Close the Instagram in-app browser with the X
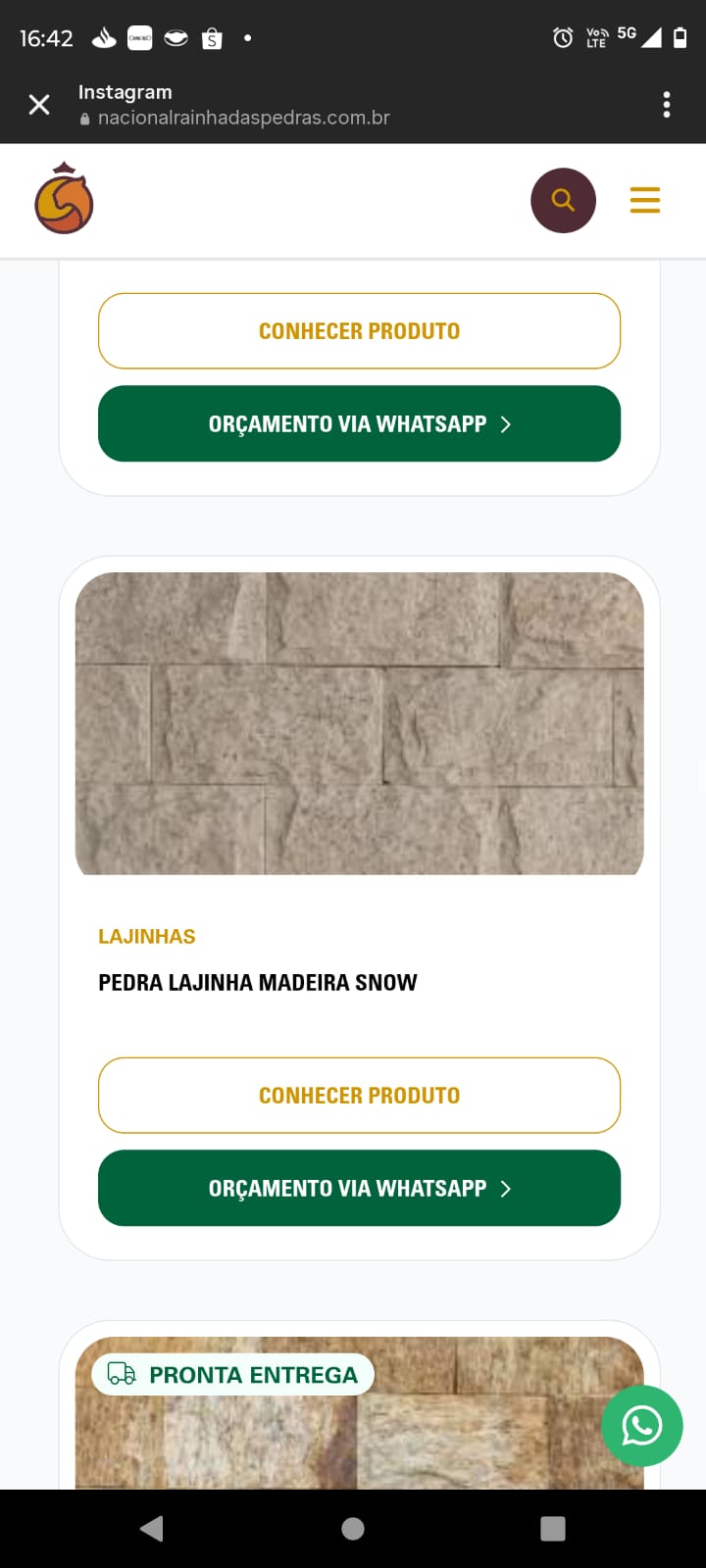 pos(39,104)
